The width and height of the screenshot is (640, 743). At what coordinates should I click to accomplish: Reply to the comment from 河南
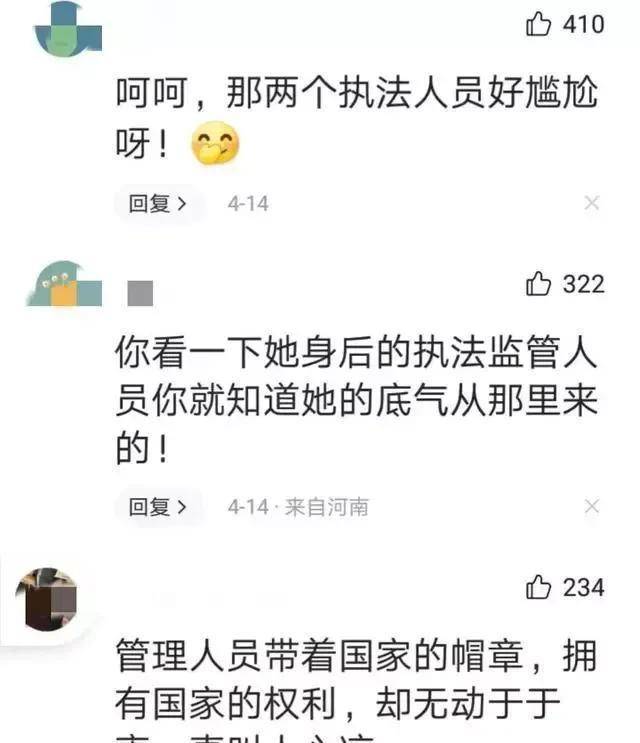pos(157,507)
